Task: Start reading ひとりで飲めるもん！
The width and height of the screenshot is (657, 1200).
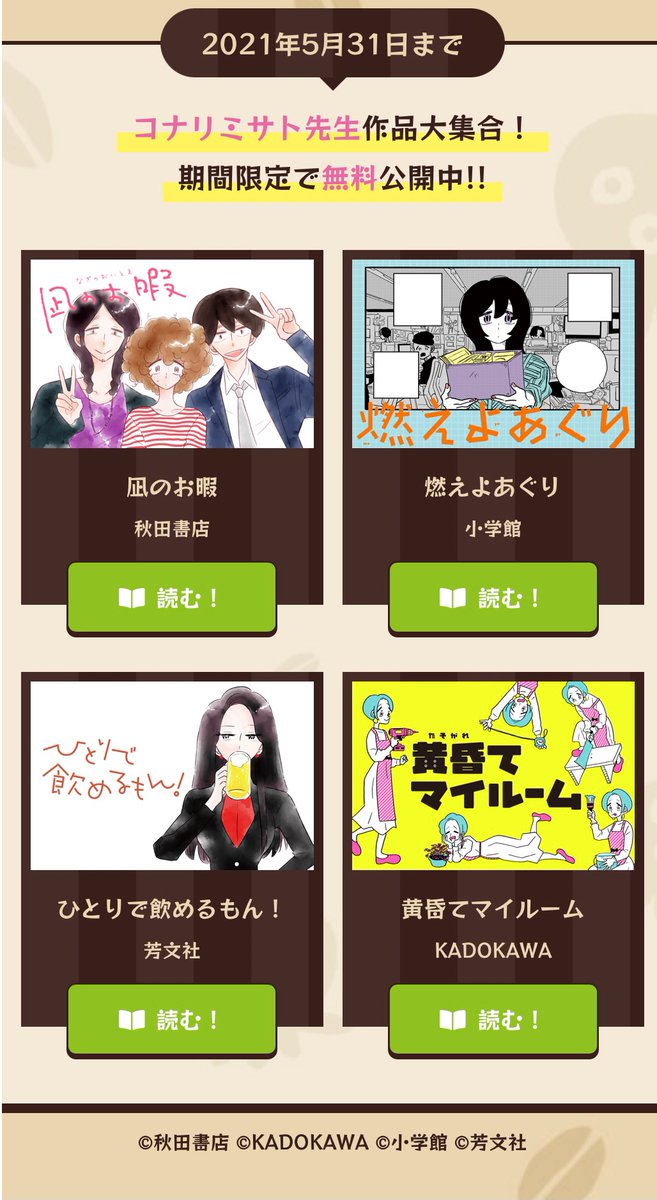Action: [x=171, y=1020]
